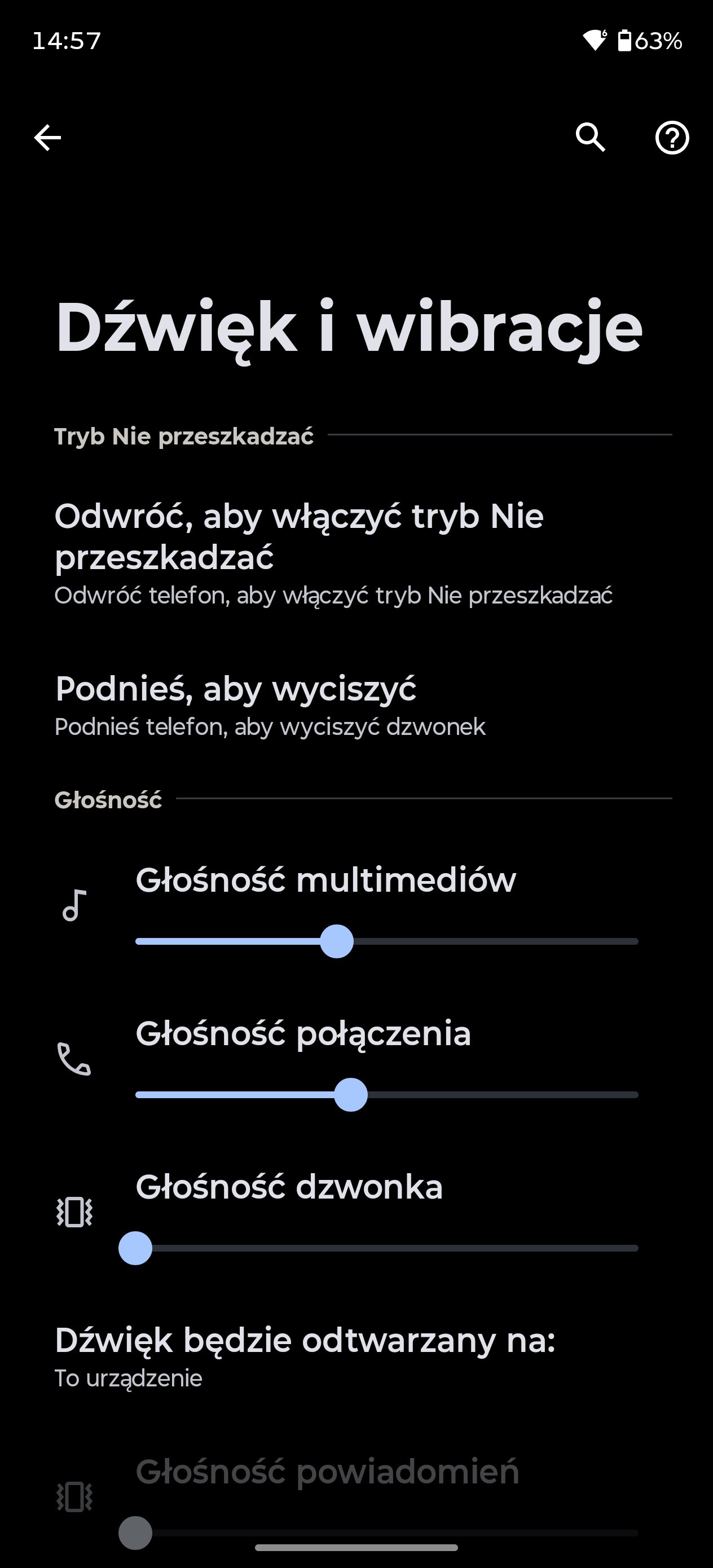The width and height of the screenshot is (713, 1568).
Task: Tap the vibrate icon beside Głośność dzwonka
Action: click(74, 1213)
